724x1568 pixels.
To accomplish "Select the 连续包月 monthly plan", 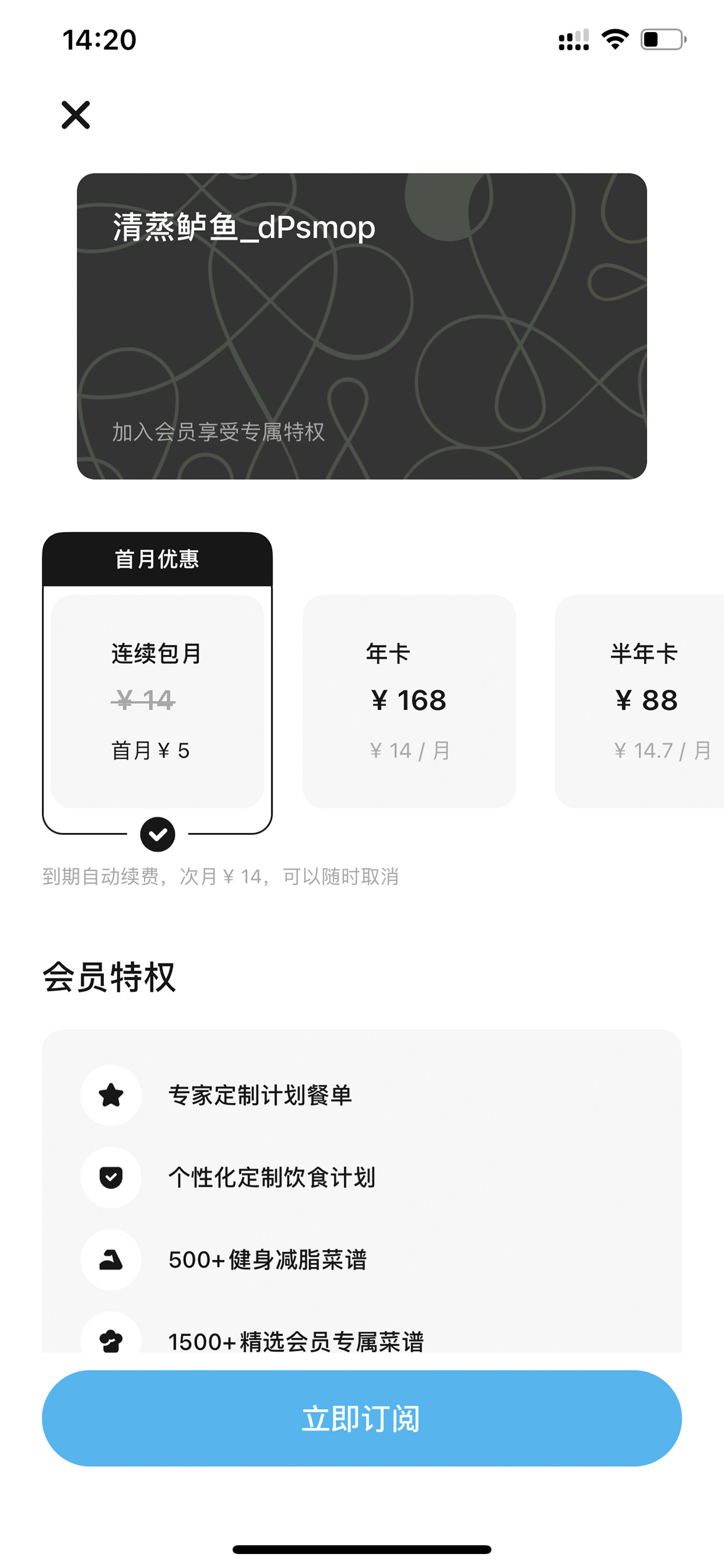I will point(158,701).
